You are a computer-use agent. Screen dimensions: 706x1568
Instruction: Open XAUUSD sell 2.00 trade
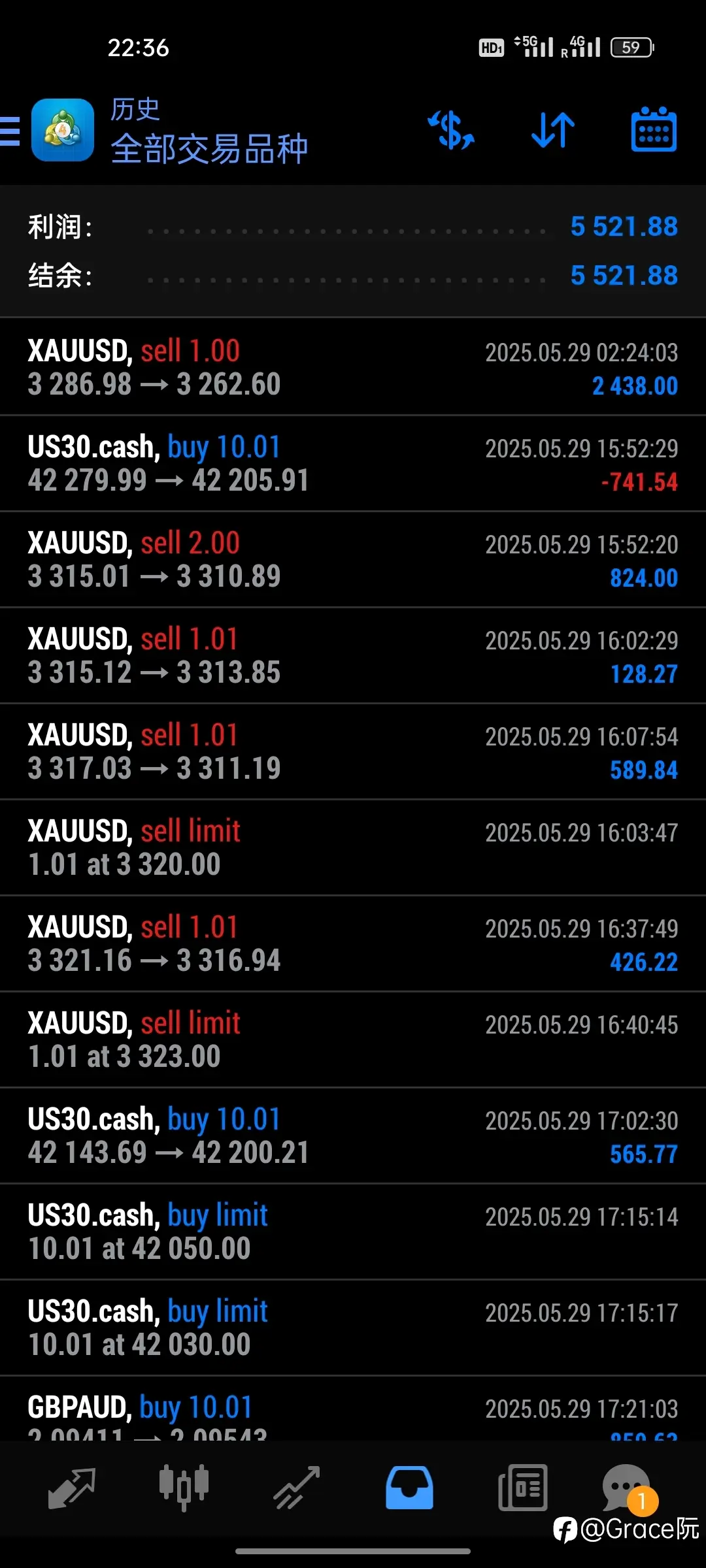(353, 559)
